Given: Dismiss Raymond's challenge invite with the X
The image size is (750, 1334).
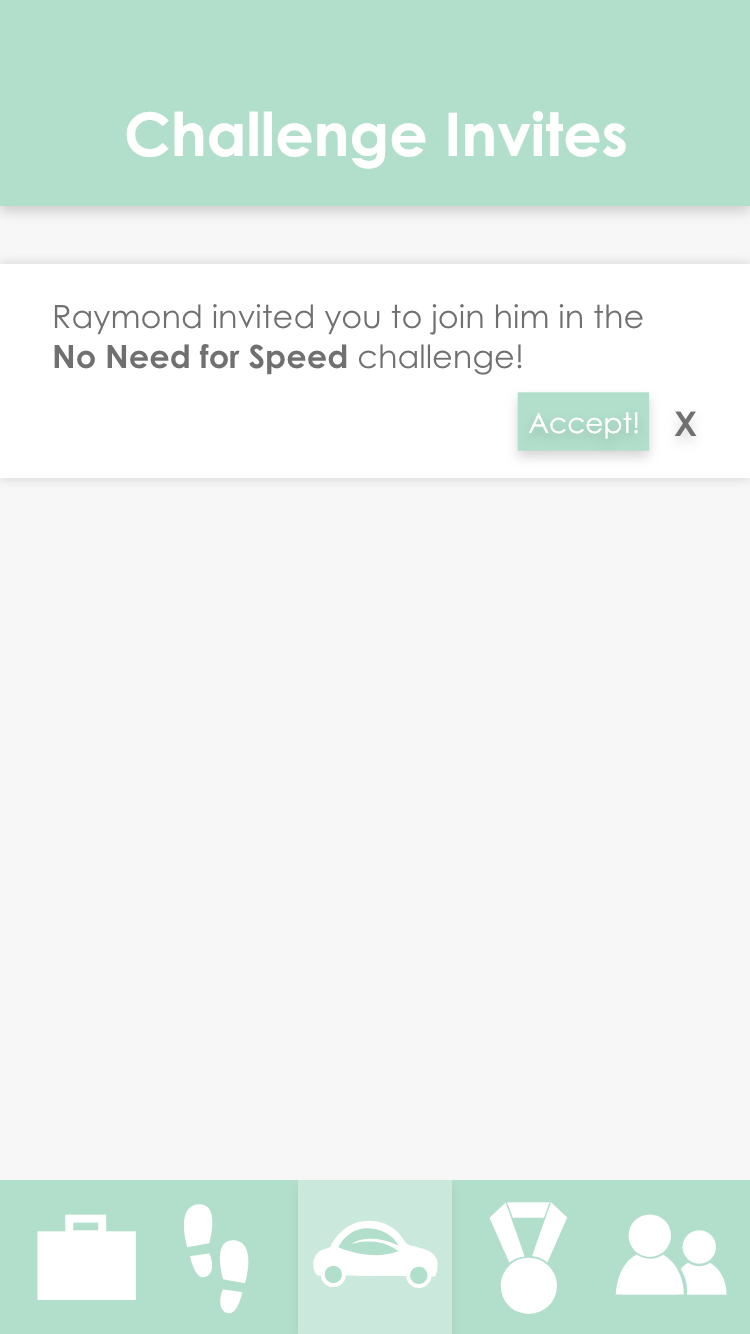Looking at the screenshot, I should 685,424.
